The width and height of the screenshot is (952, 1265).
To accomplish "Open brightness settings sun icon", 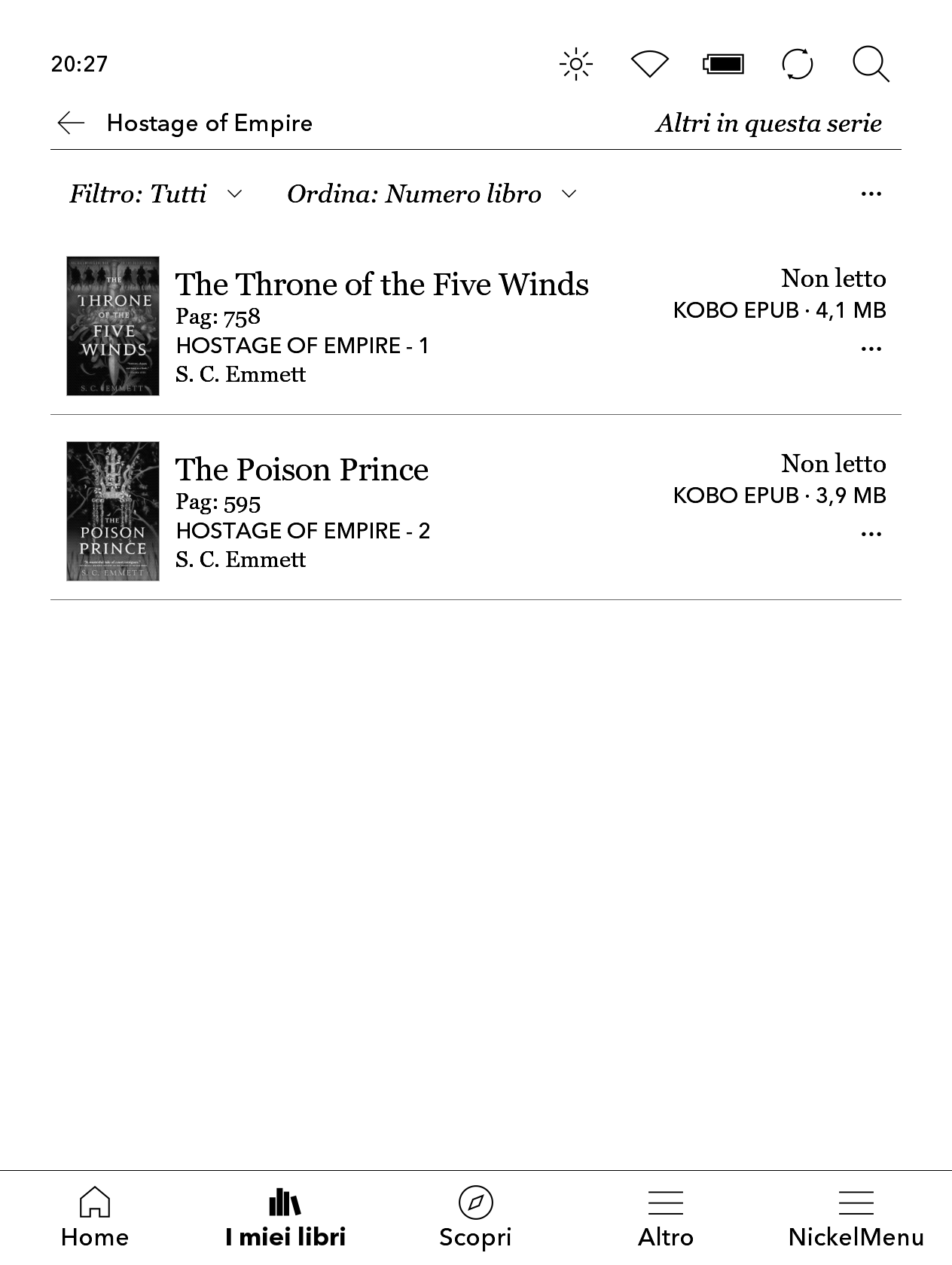I will (x=576, y=64).
